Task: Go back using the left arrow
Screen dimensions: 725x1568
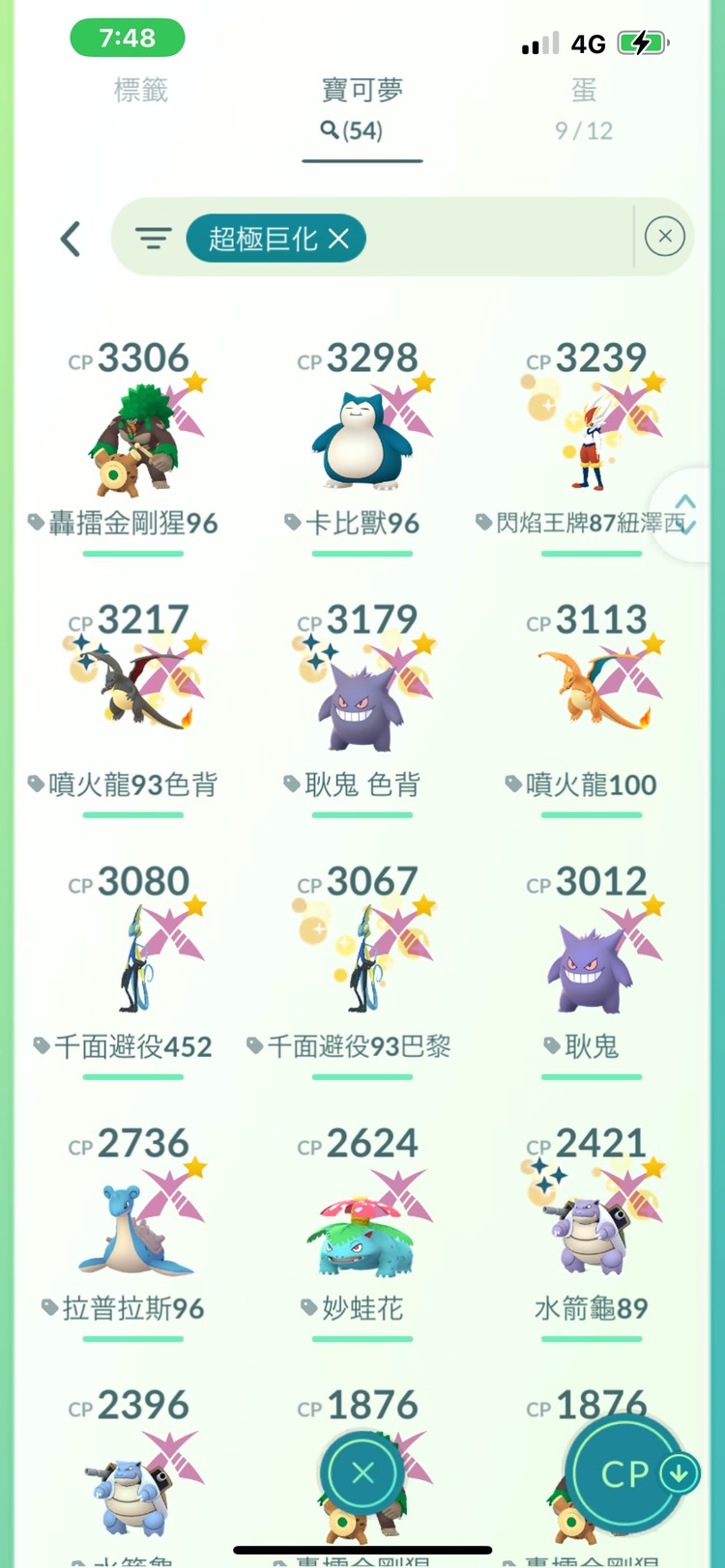Action: 70,238
